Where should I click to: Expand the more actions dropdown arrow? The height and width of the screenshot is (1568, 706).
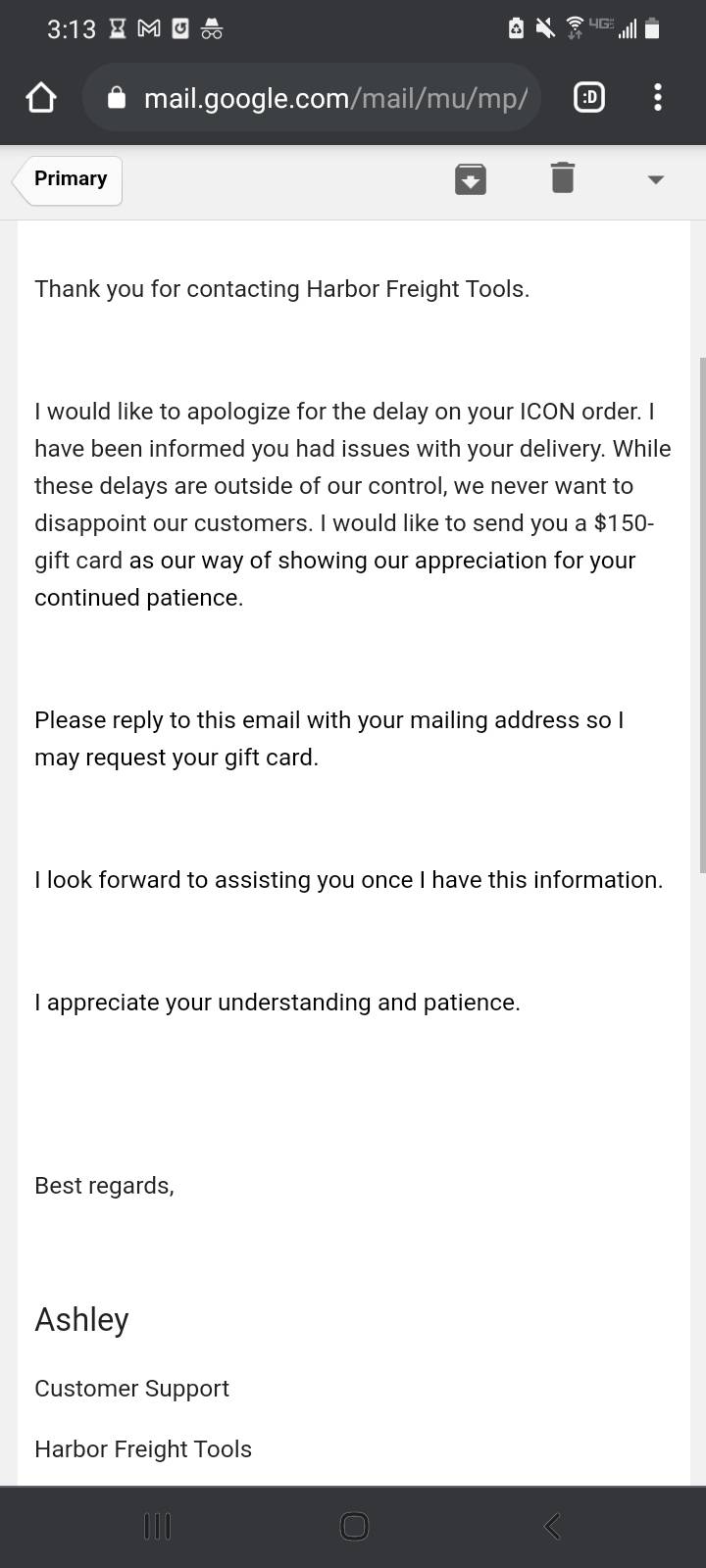[x=656, y=179]
